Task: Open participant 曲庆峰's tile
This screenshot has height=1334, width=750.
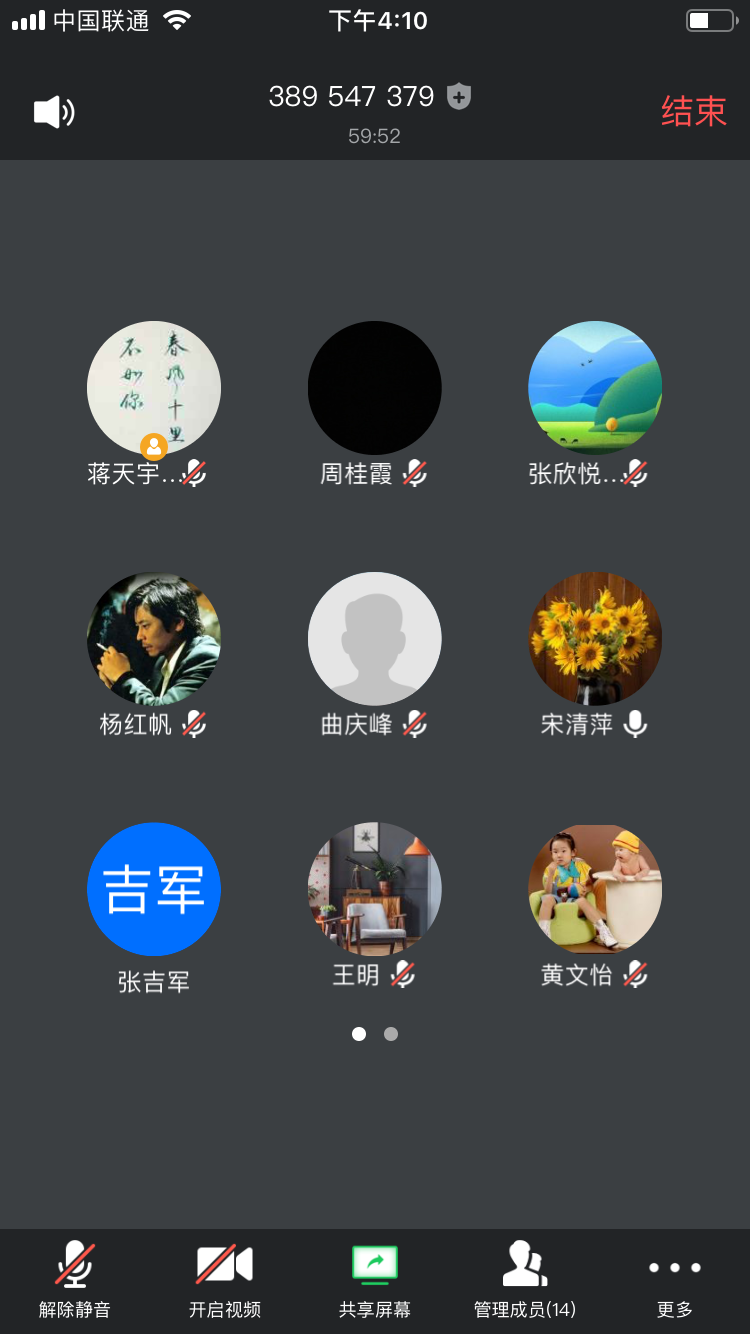Action: [375, 639]
